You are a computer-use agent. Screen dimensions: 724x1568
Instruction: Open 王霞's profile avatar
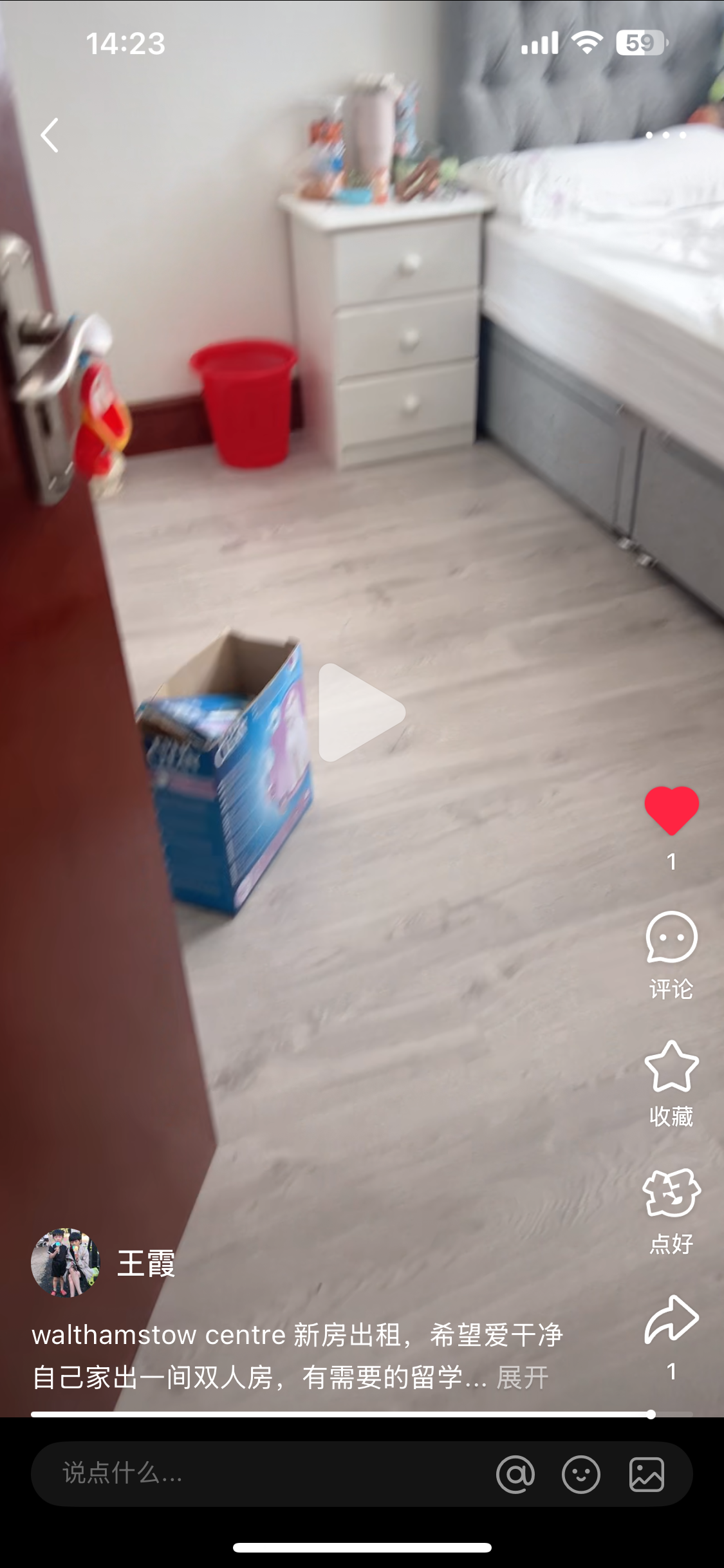point(66,1263)
